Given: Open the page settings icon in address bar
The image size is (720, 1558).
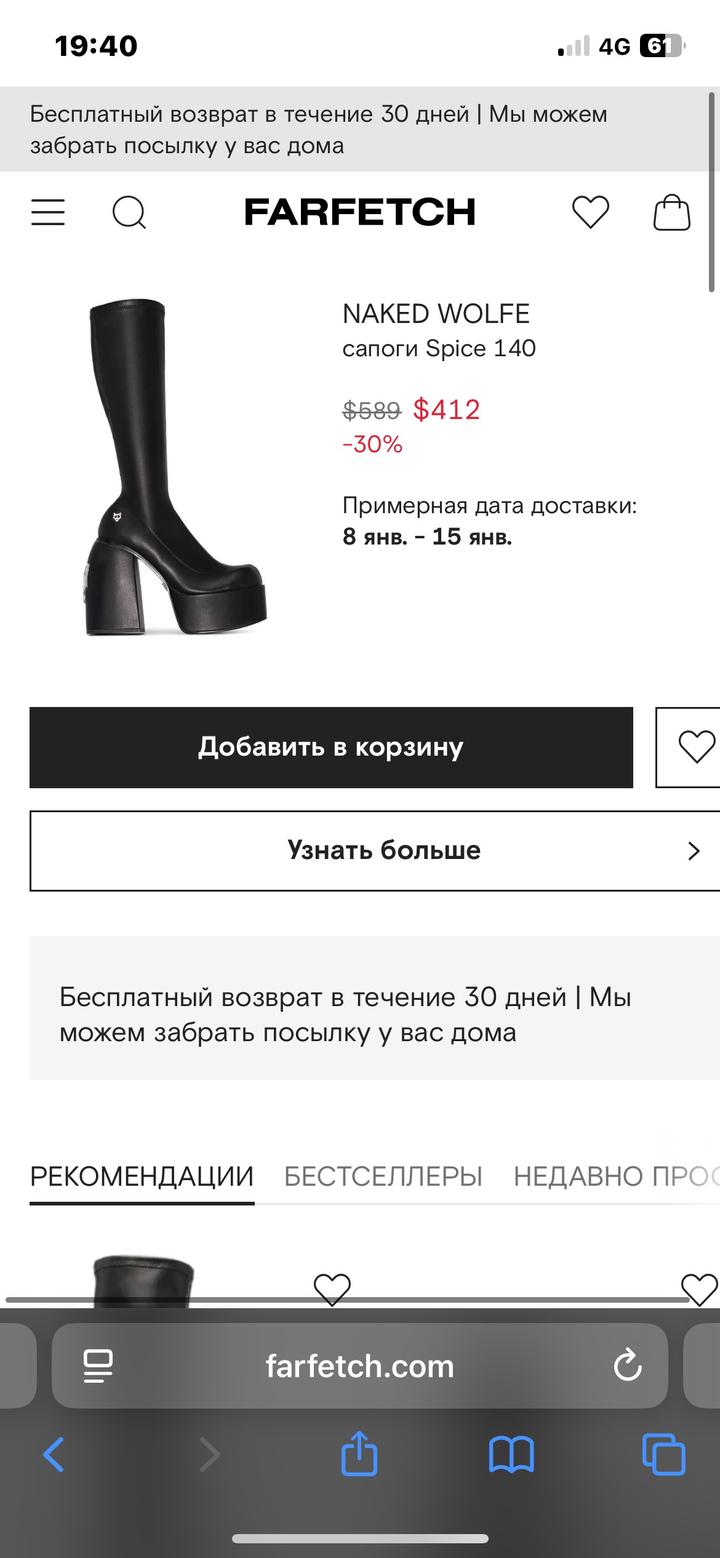Looking at the screenshot, I should click(98, 1365).
